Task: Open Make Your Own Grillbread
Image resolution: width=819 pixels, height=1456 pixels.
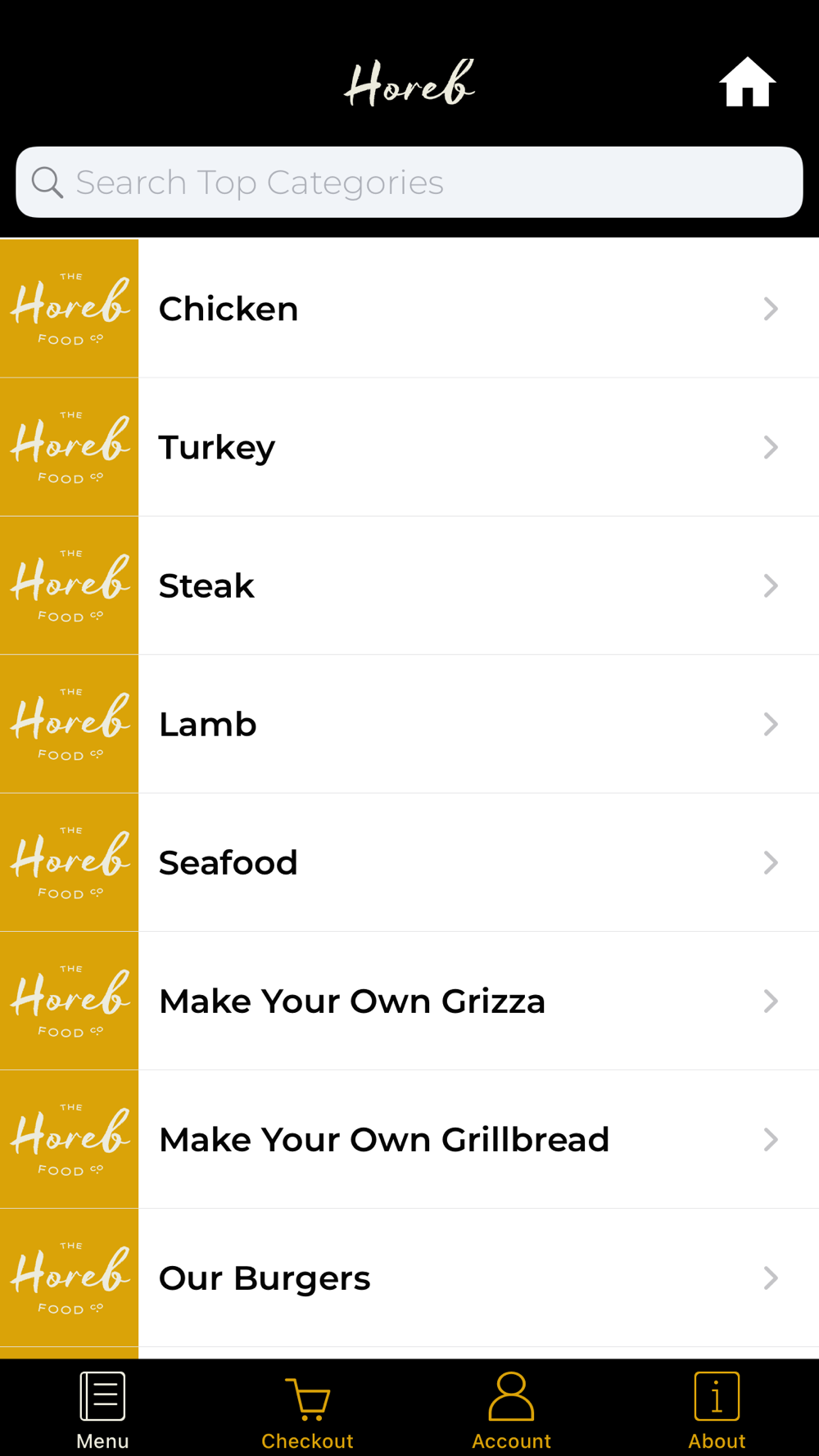Action: click(x=409, y=1139)
